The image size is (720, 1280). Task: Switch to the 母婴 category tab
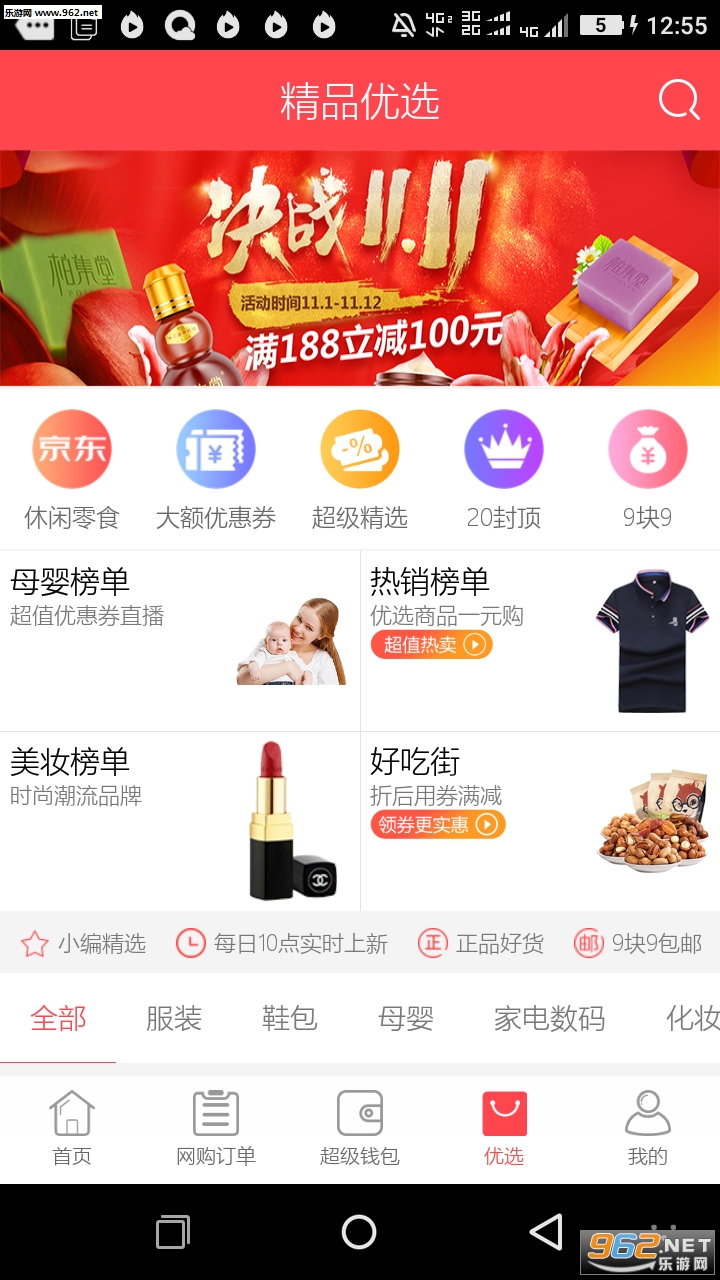point(406,1019)
